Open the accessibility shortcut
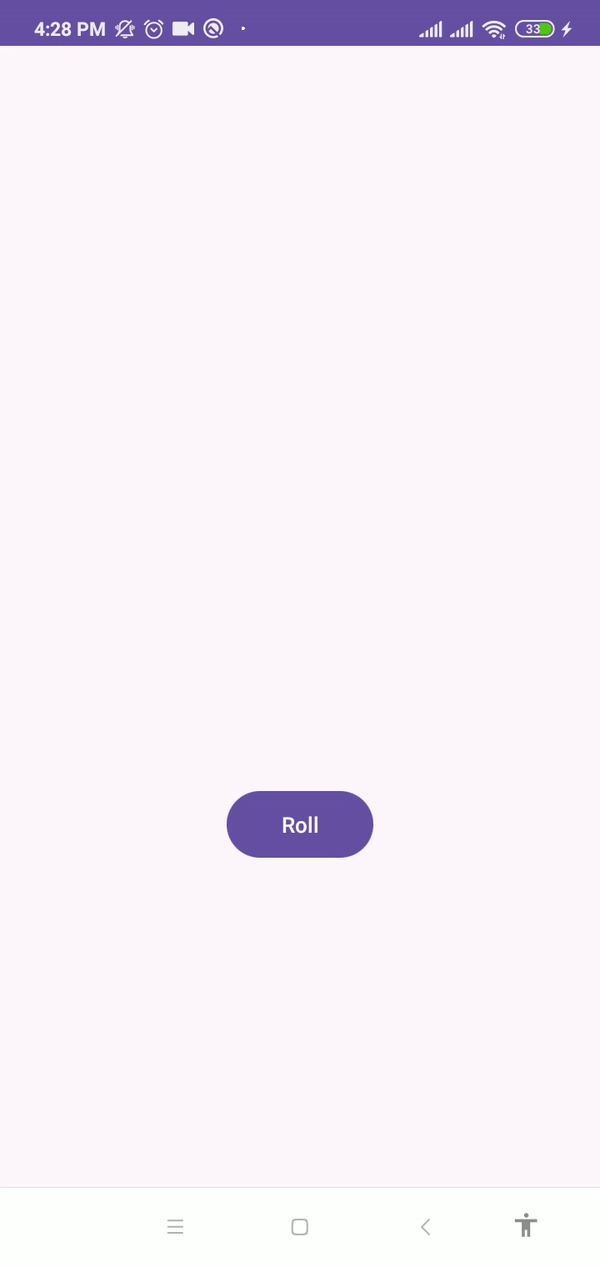This screenshot has height=1267, width=600. coord(526,1225)
